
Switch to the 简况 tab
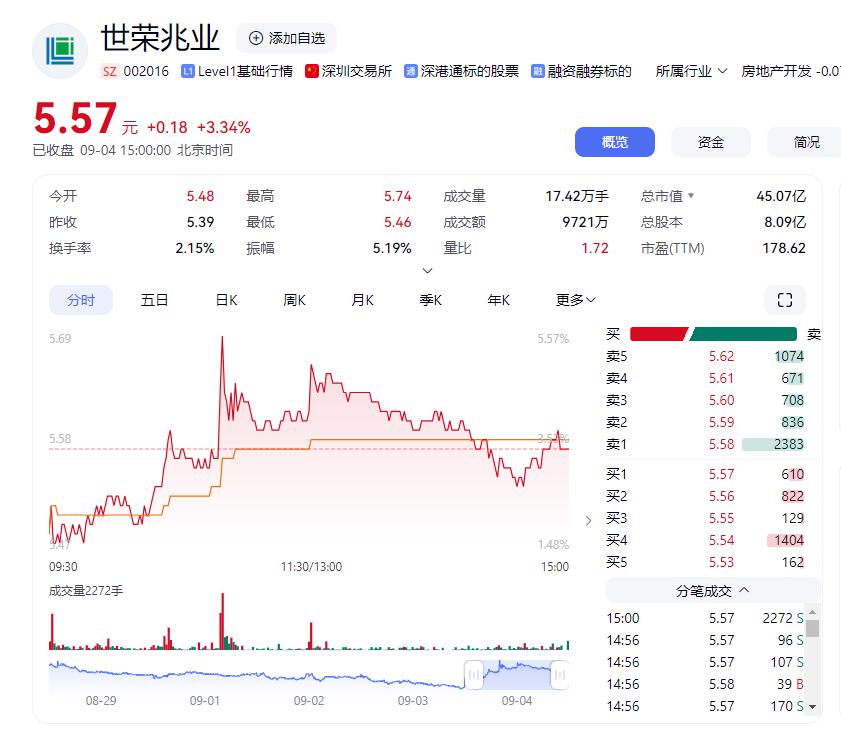[806, 142]
